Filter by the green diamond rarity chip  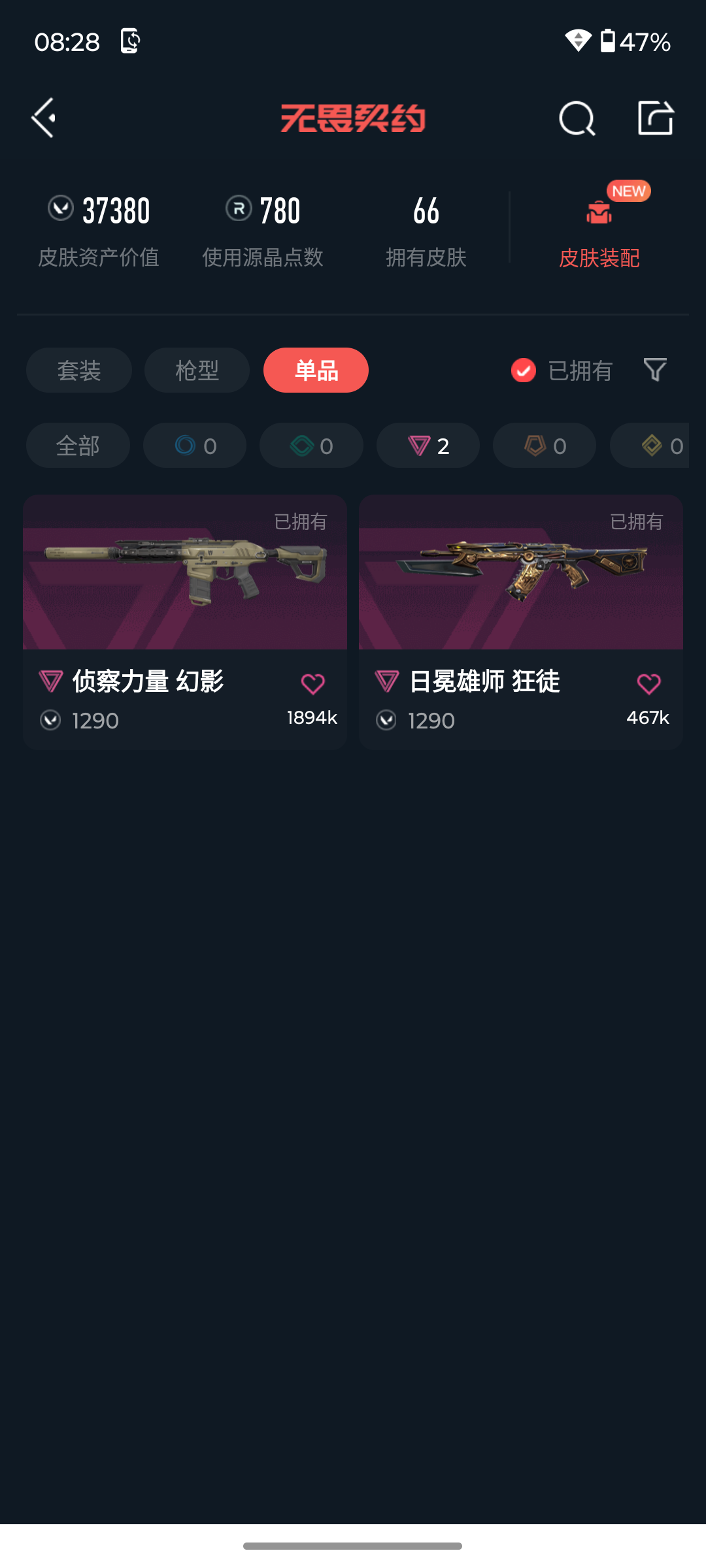pos(311,446)
